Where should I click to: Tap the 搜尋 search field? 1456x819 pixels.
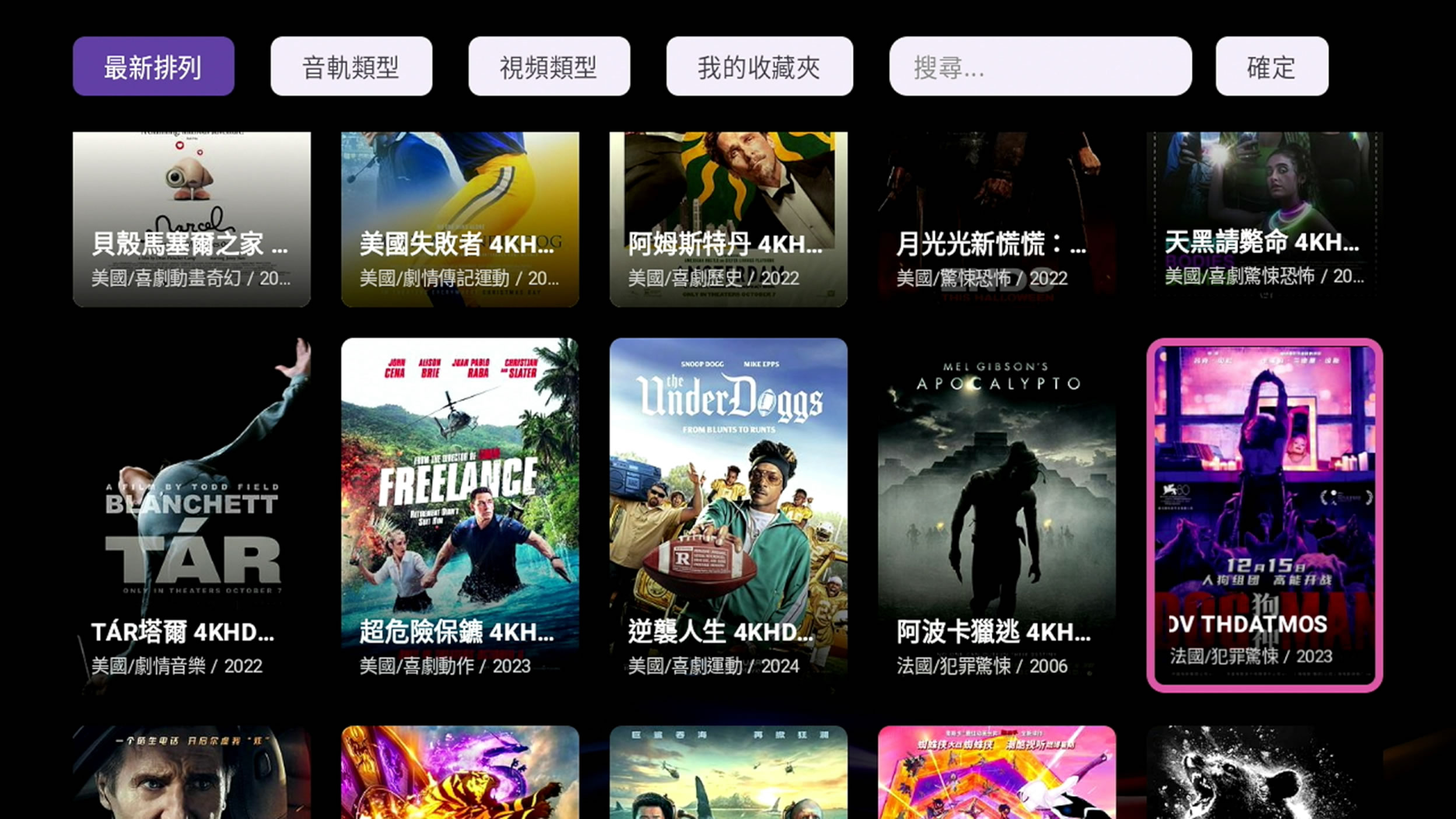[1040, 66]
